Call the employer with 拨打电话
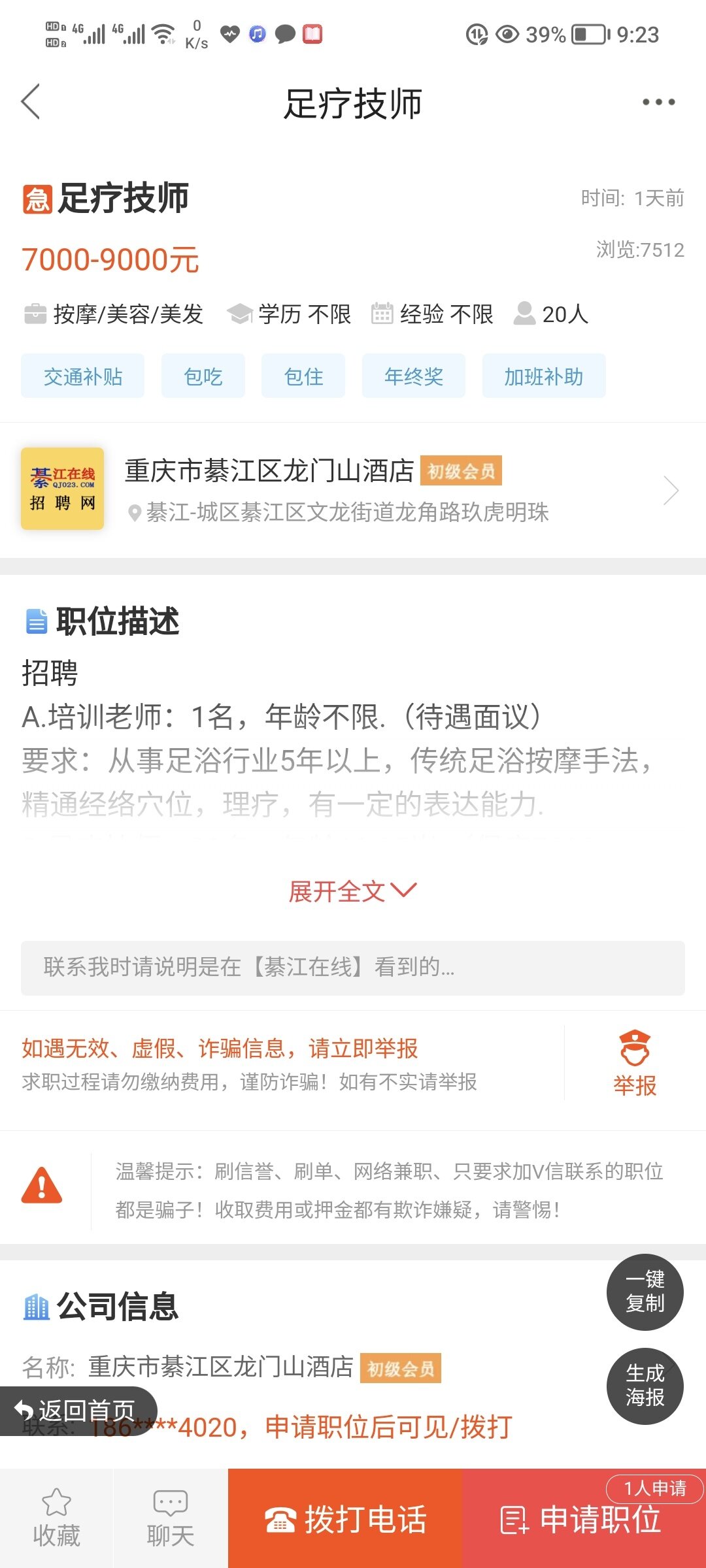The image size is (706, 1568). [345, 1519]
